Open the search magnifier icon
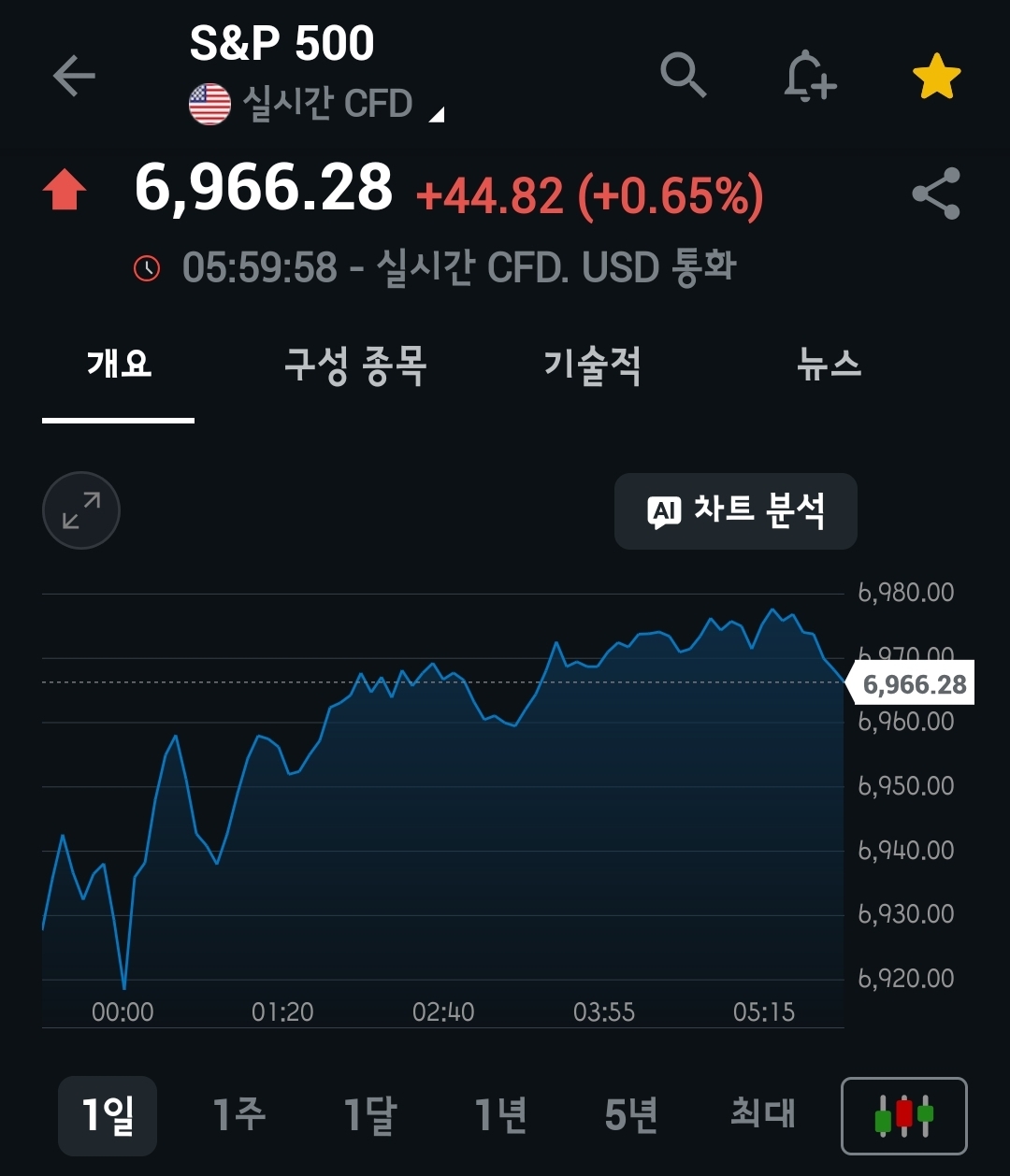Screen dimensions: 1010x1176 683,75
